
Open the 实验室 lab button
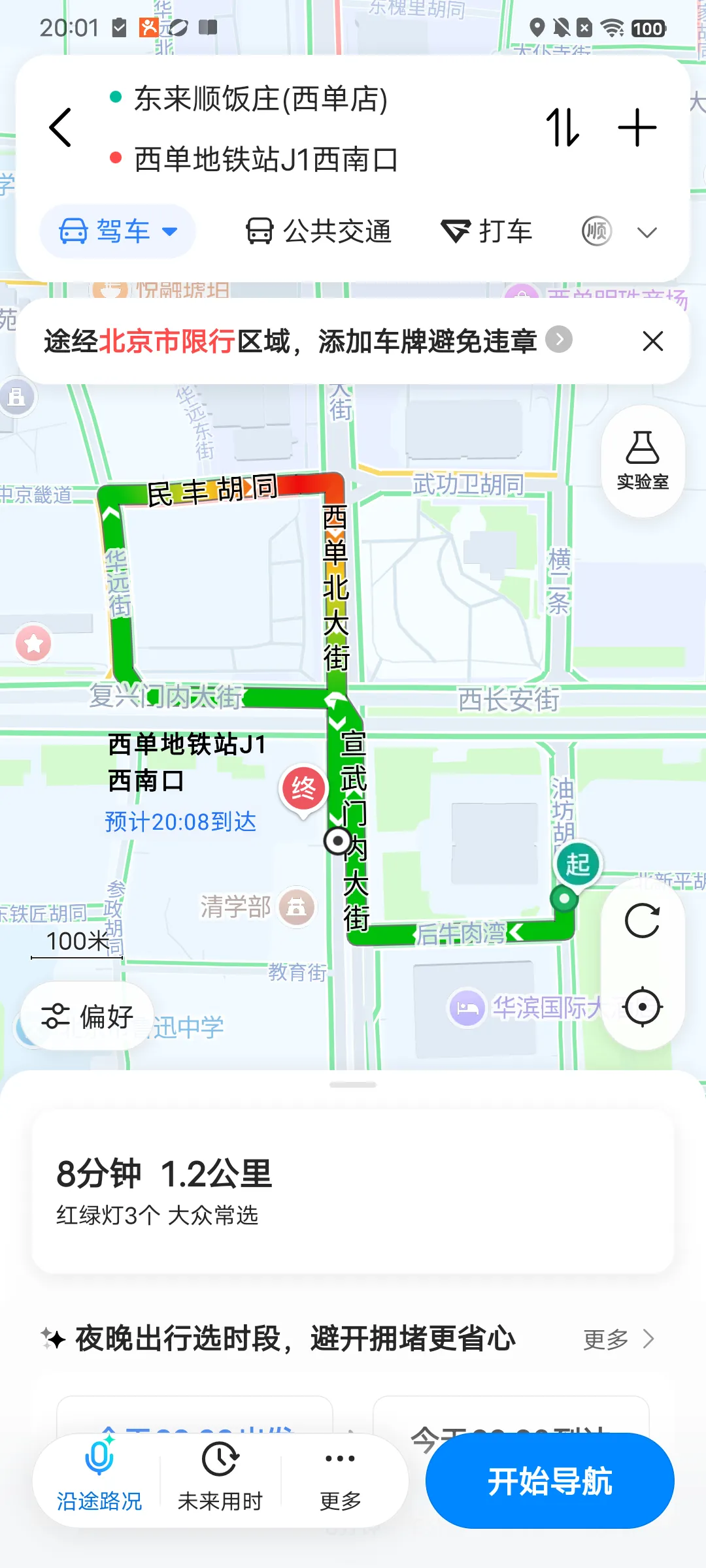pyautogui.click(x=643, y=461)
